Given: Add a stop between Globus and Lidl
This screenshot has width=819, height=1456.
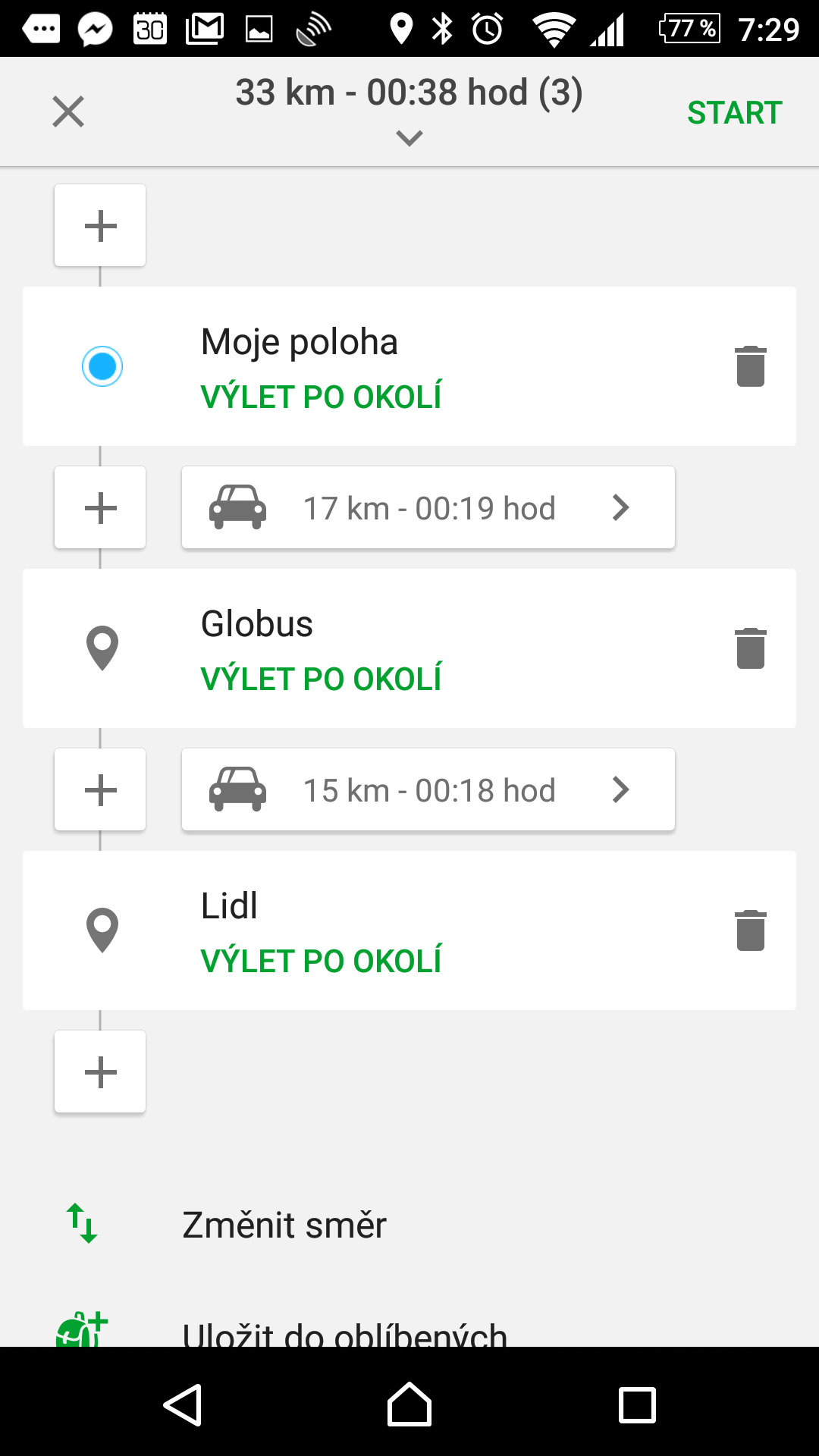Looking at the screenshot, I should click(x=100, y=789).
